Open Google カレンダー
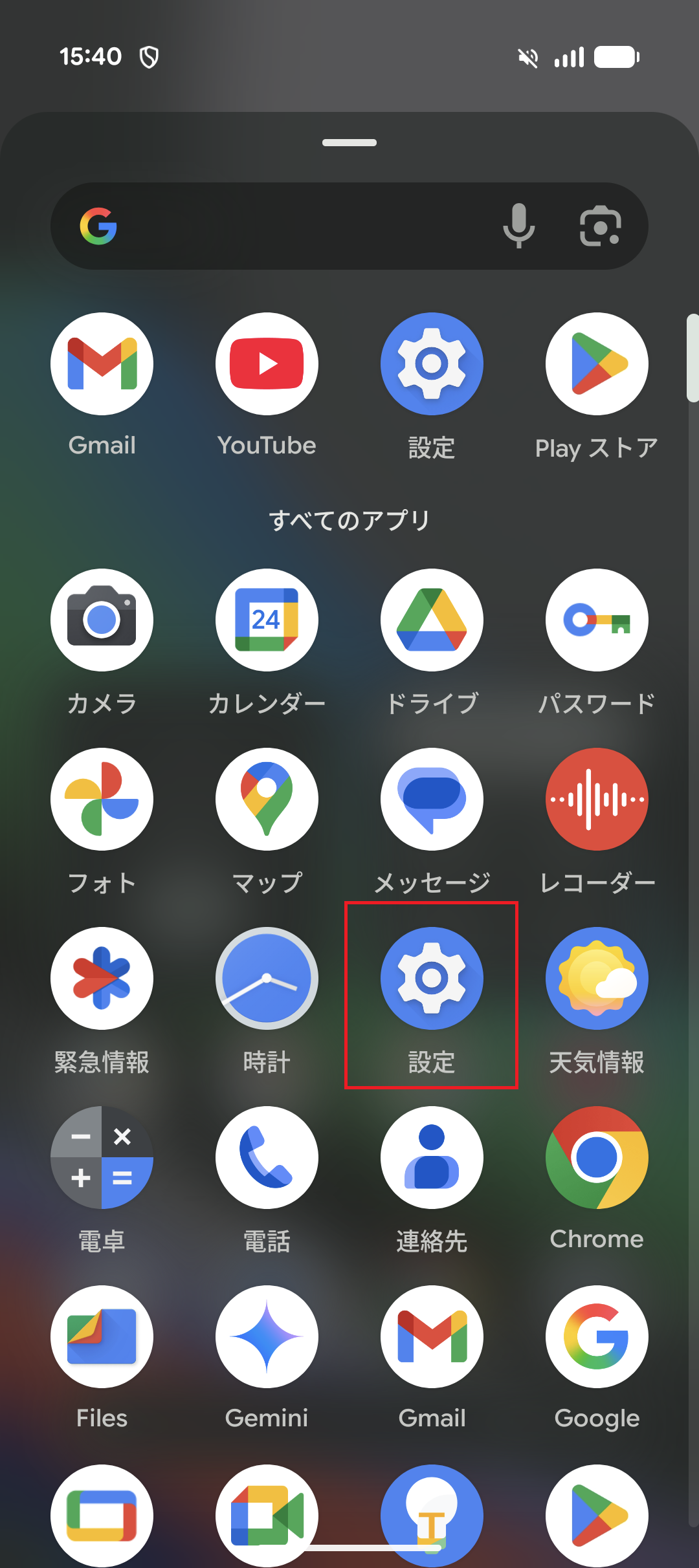This screenshot has height=1568, width=699. coord(267,619)
